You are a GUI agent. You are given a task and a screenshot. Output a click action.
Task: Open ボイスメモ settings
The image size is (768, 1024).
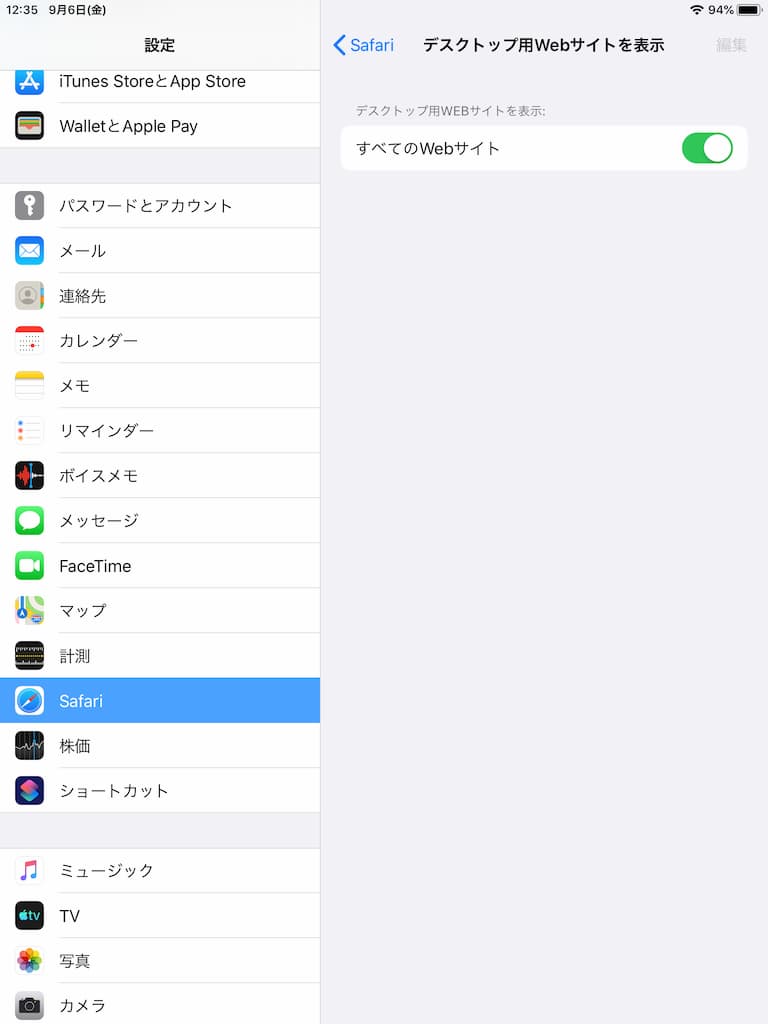[160, 476]
